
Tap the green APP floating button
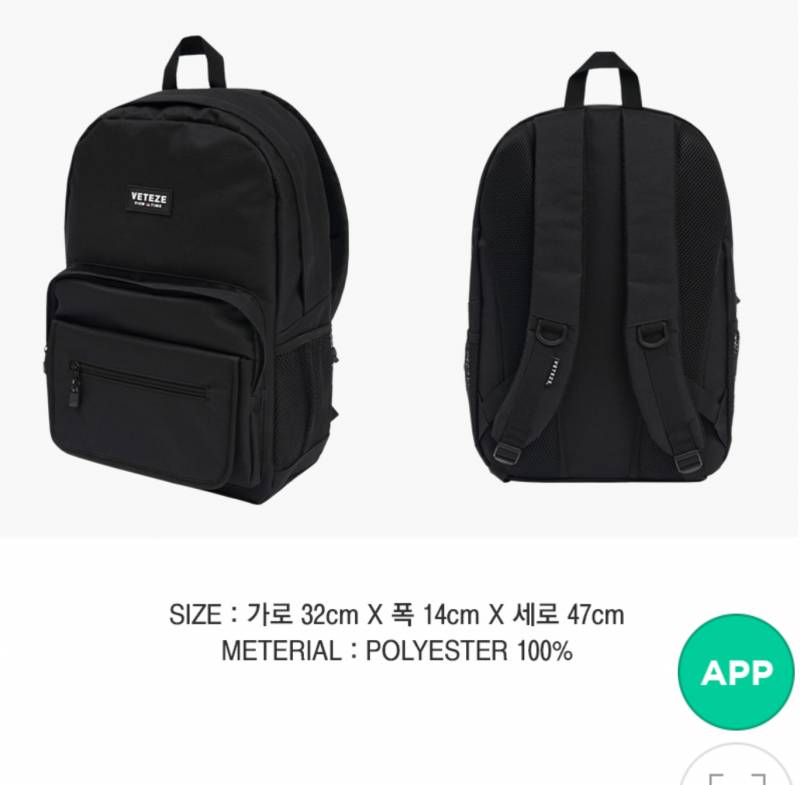tap(738, 672)
